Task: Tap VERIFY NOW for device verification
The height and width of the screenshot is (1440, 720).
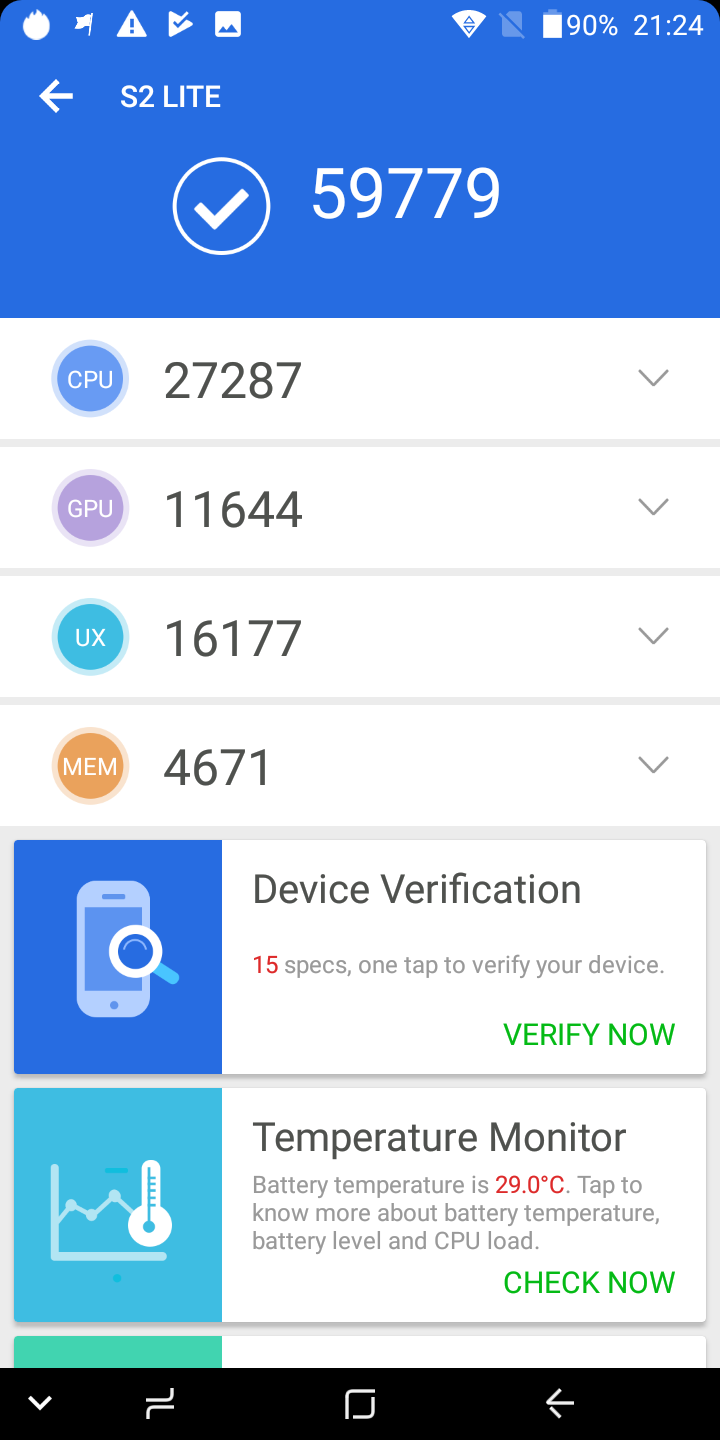Action: [589, 1034]
